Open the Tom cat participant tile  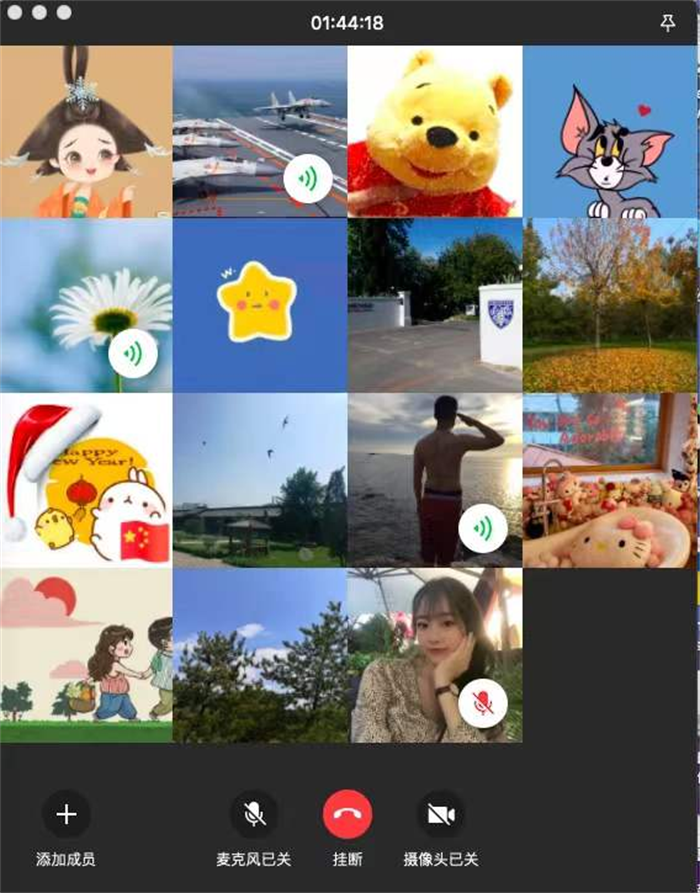click(x=610, y=131)
